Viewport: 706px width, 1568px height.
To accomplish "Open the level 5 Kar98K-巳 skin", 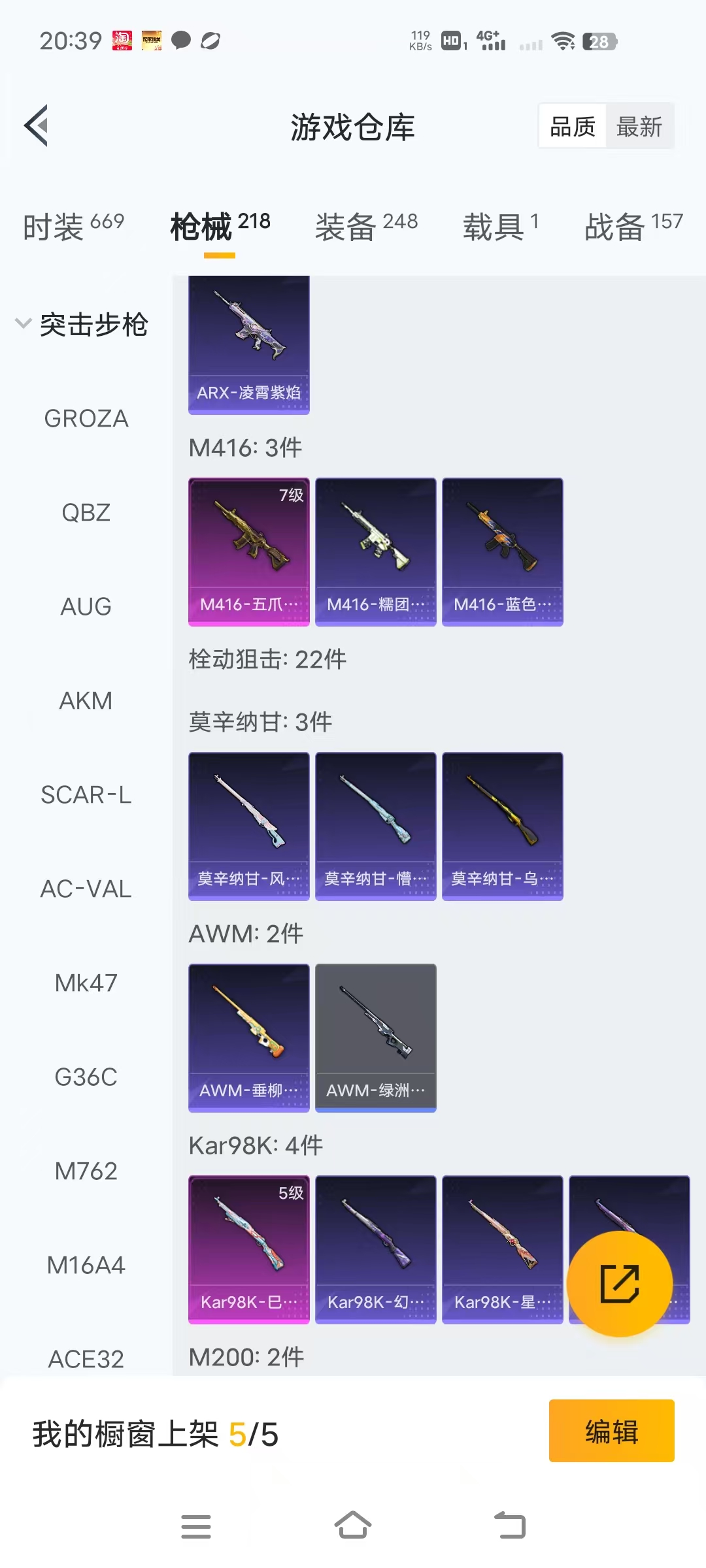I will pos(249,1249).
